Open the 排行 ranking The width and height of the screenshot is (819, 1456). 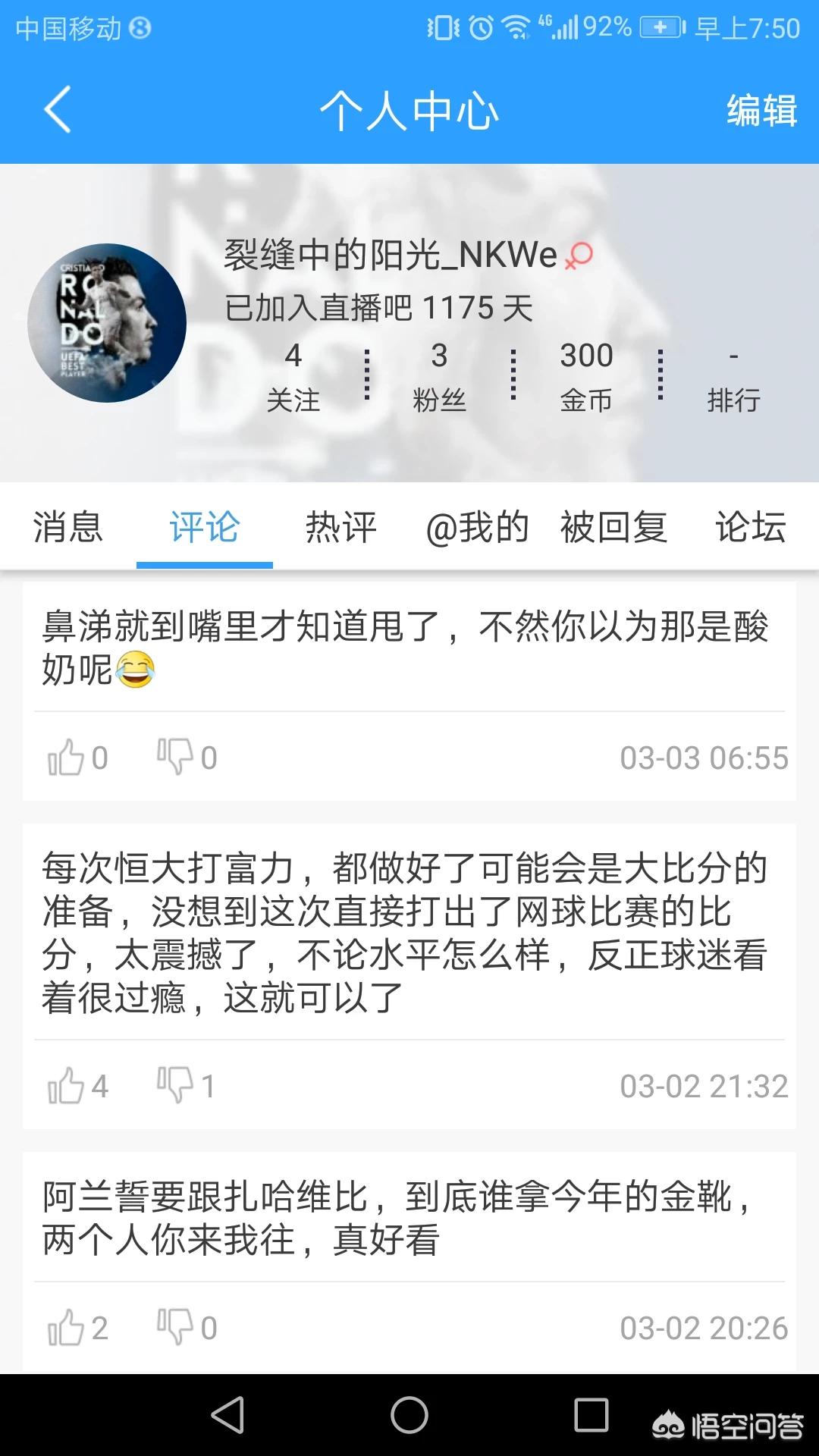[733, 377]
